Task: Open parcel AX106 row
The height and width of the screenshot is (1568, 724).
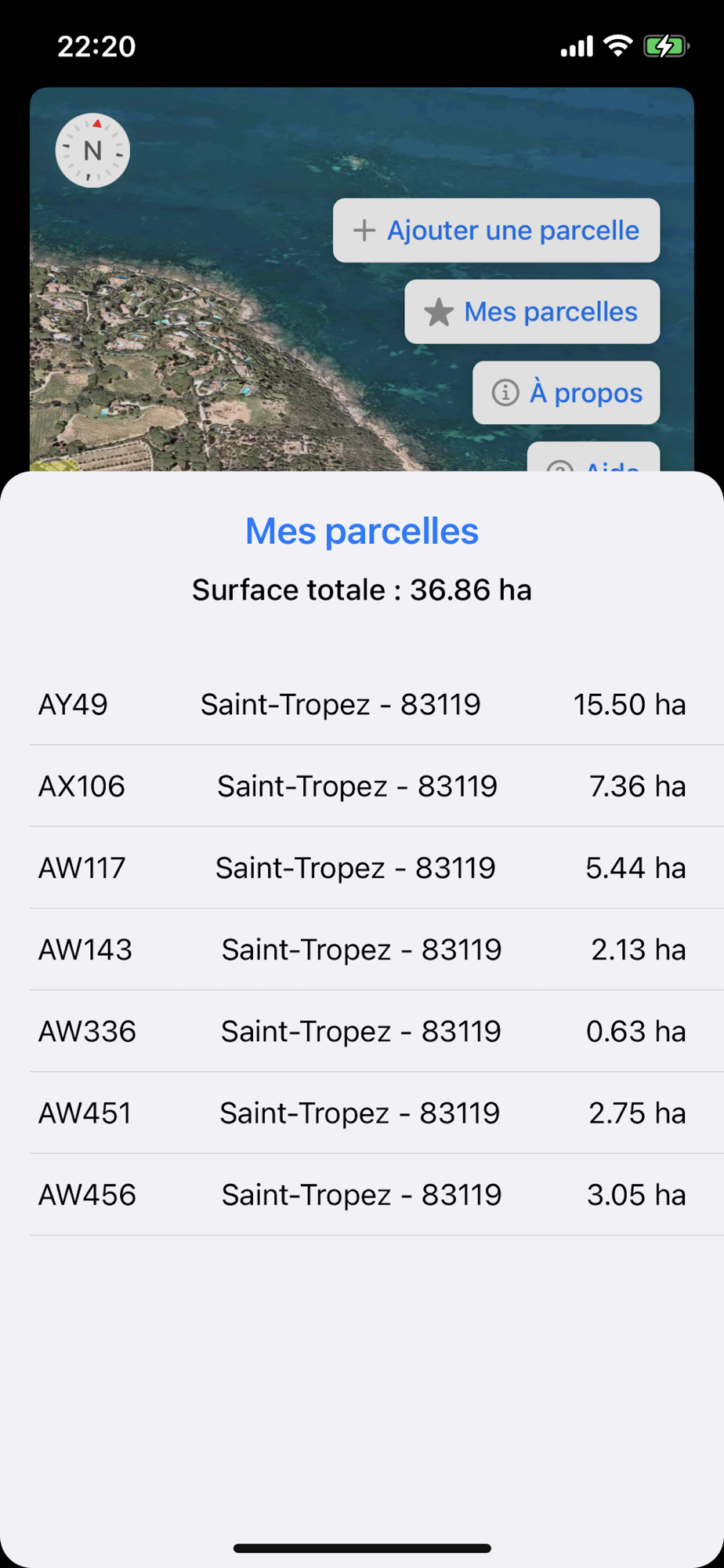Action: tap(362, 786)
